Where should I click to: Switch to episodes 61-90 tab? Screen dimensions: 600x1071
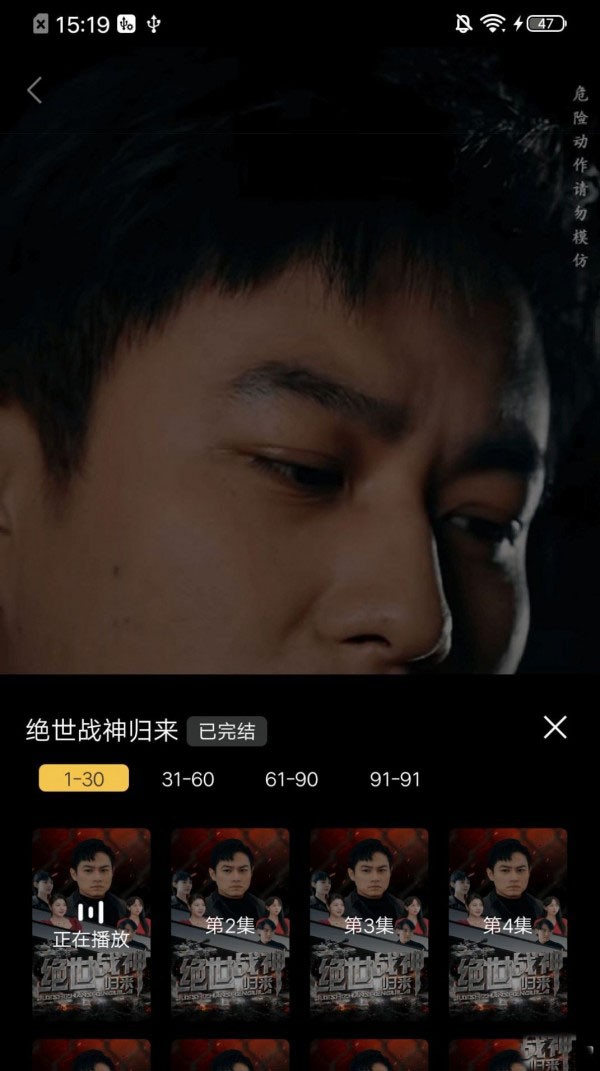click(x=291, y=779)
